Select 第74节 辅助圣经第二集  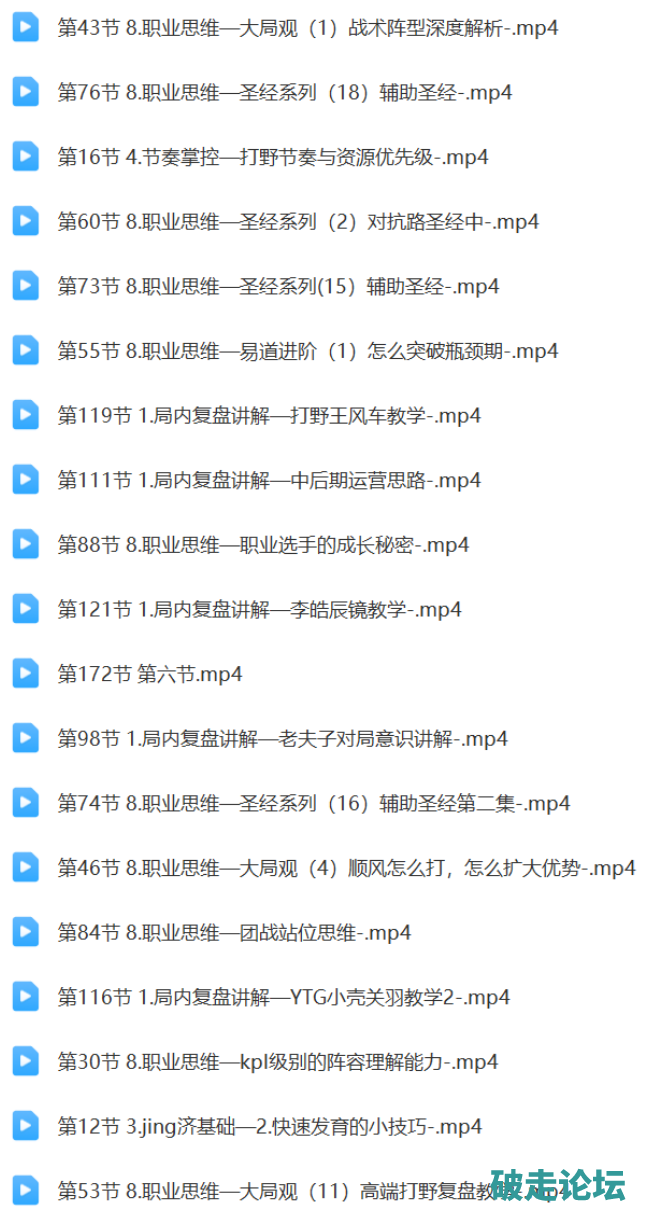(x=314, y=803)
